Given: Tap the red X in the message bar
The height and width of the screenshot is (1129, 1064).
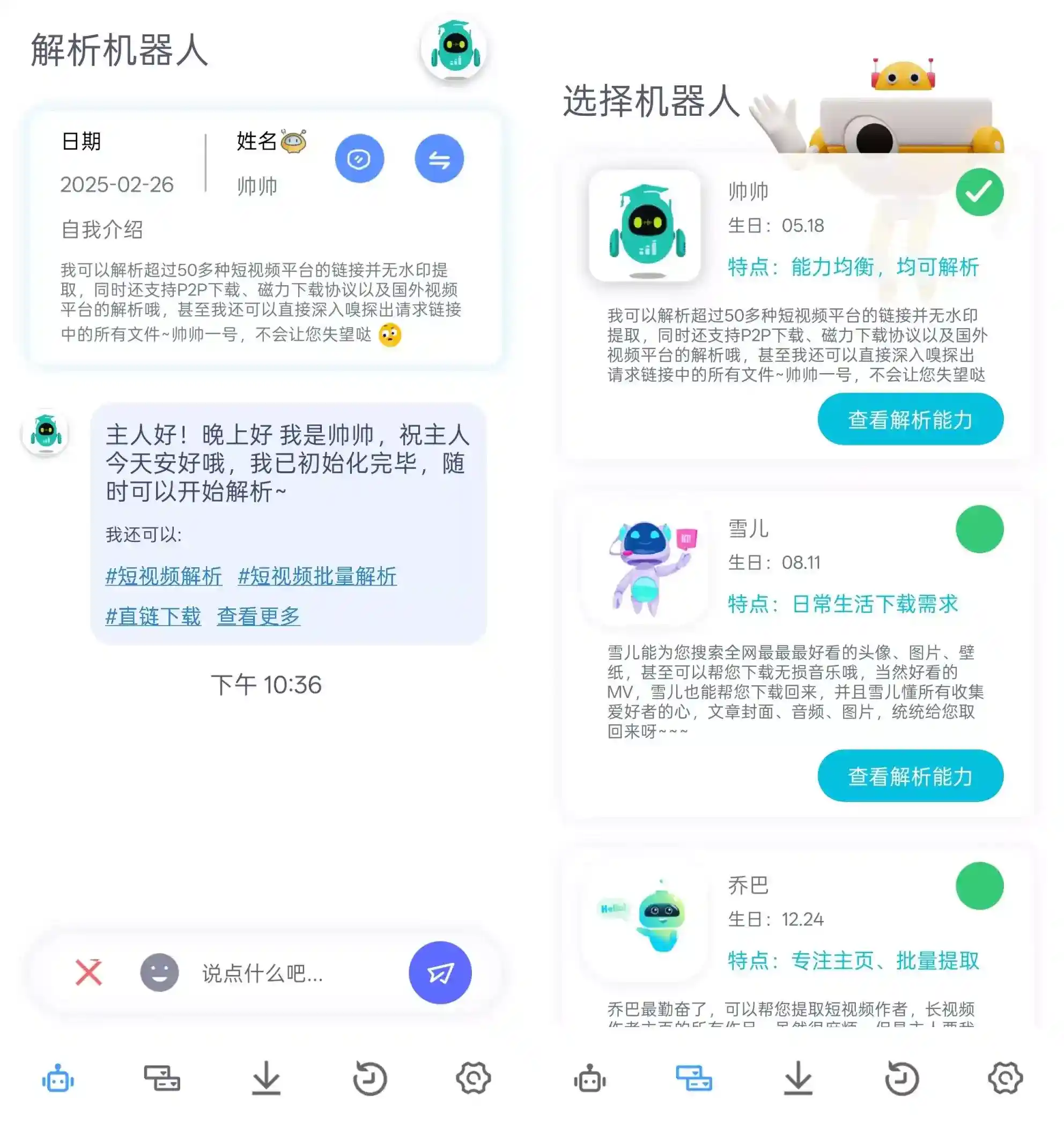Looking at the screenshot, I should 88,972.
